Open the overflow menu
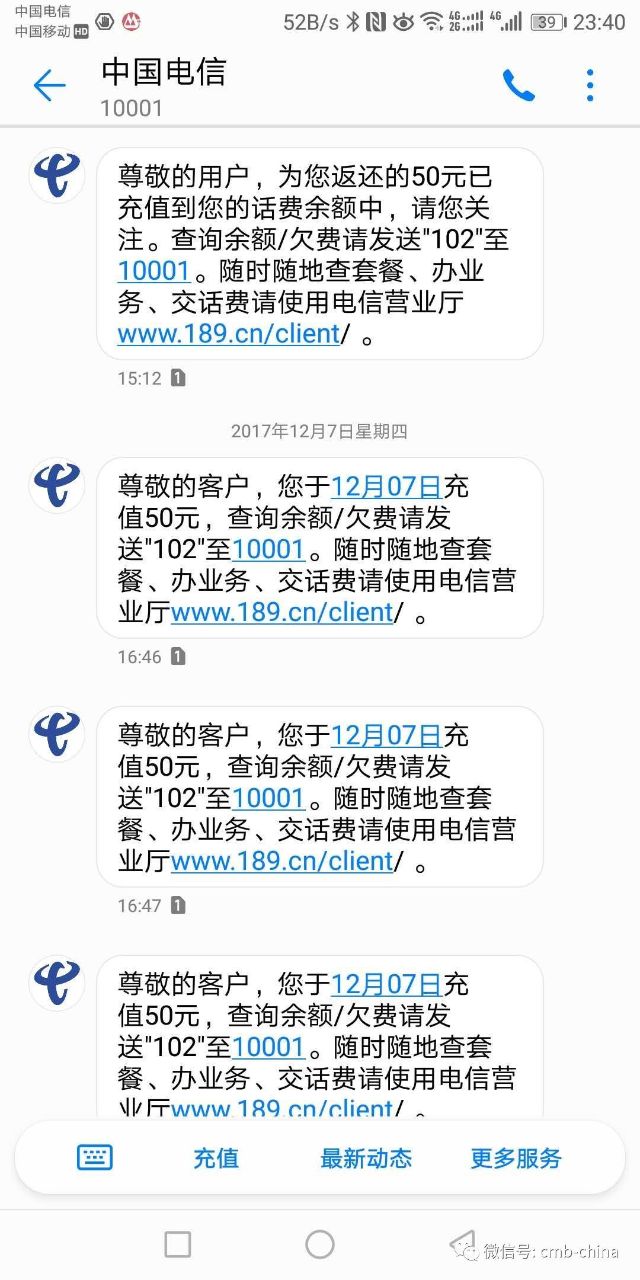 (x=590, y=86)
